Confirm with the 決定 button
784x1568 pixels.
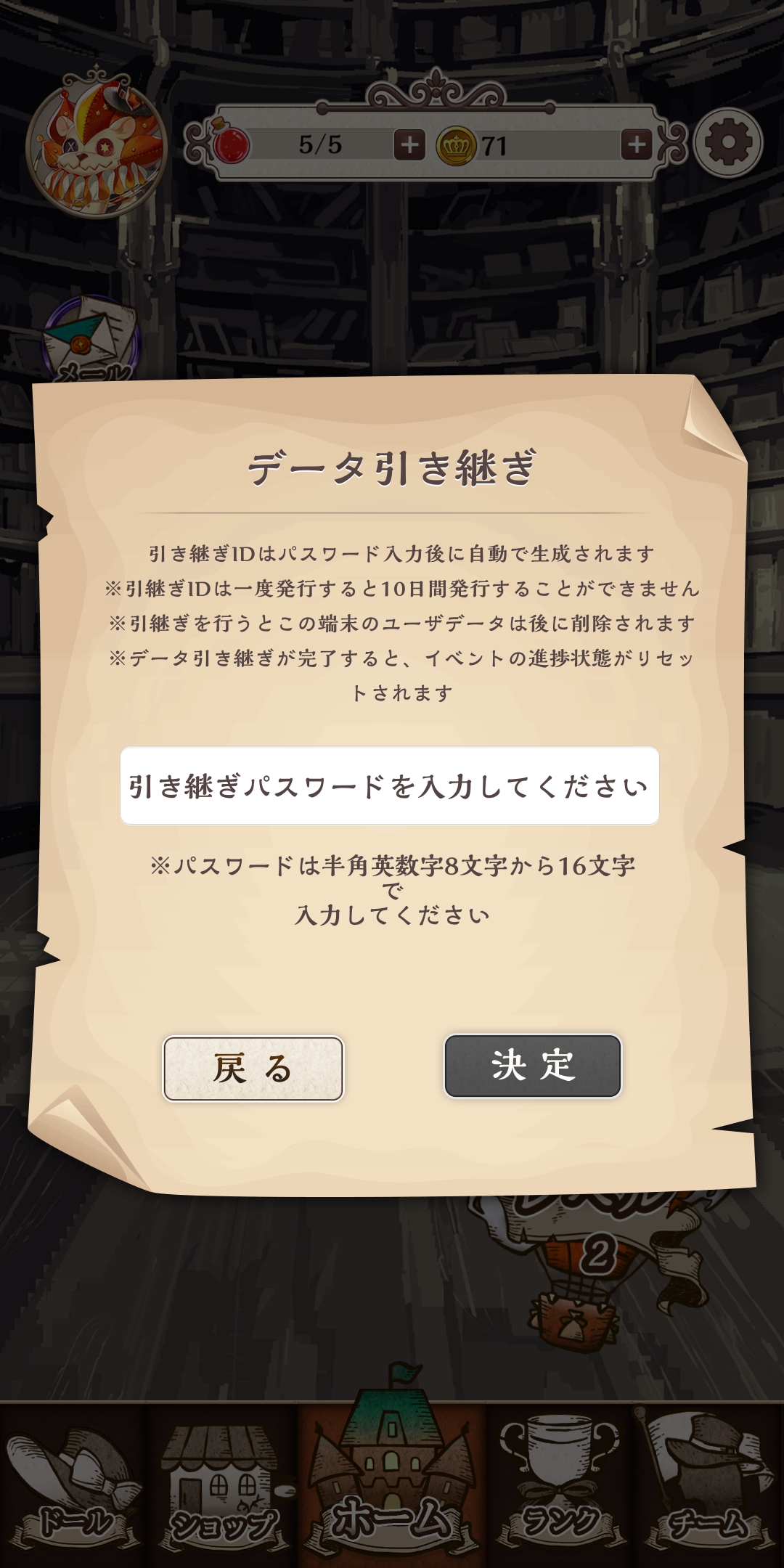click(x=533, y=1066)
